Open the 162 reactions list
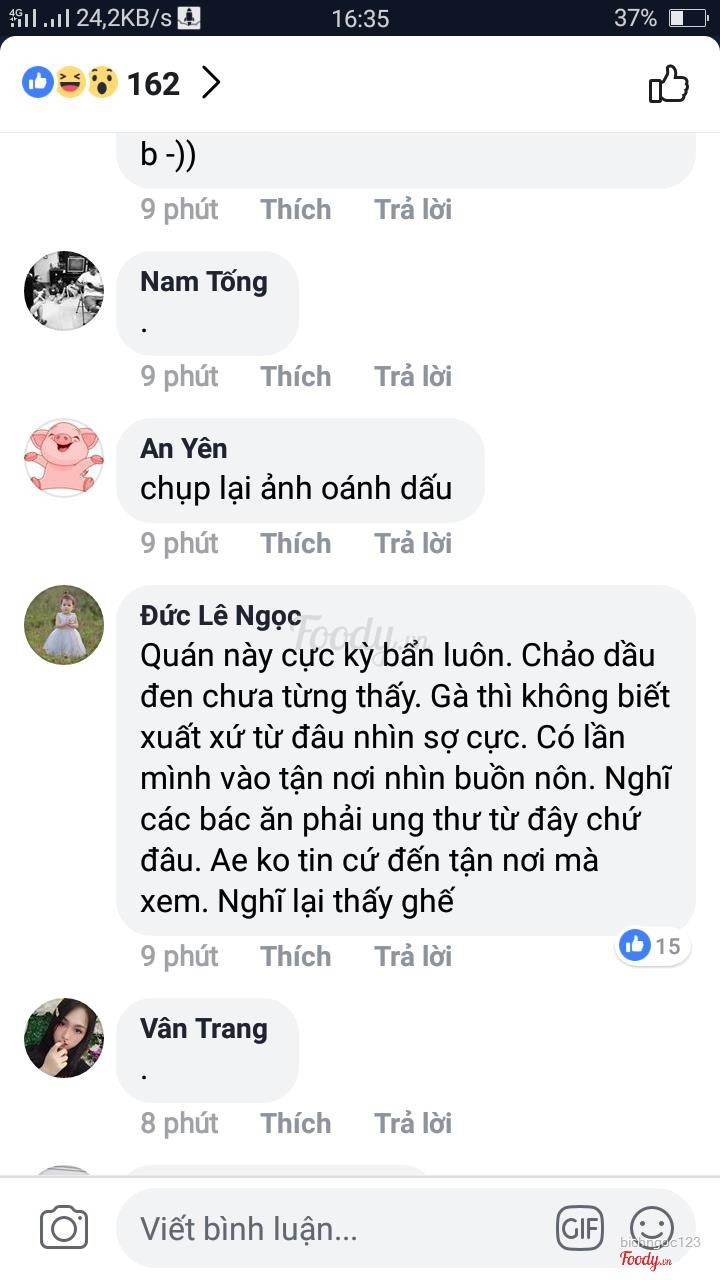The image size is (720, 1280). click(x=122, y=84)
